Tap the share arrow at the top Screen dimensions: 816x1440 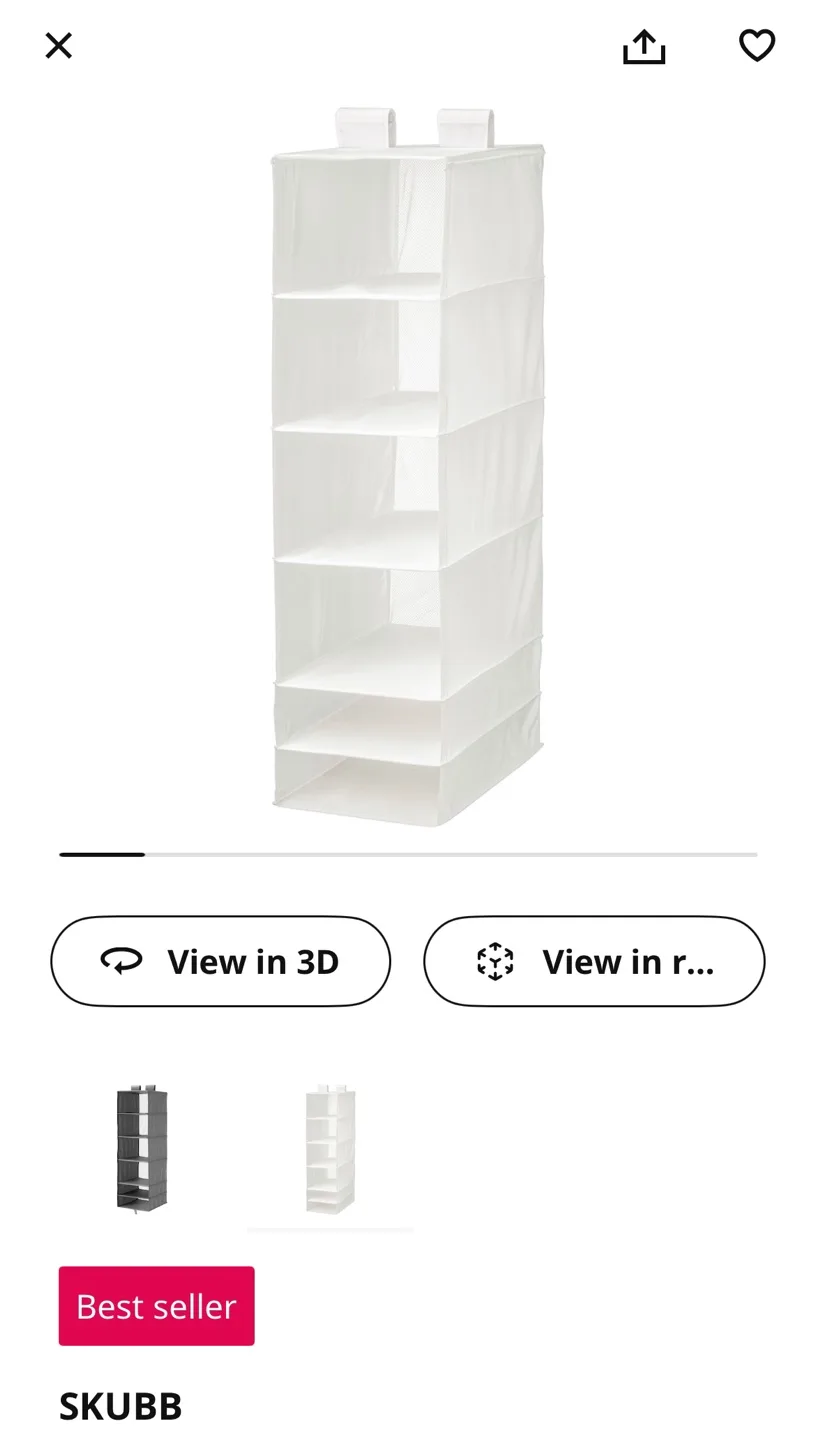point(644,45)
